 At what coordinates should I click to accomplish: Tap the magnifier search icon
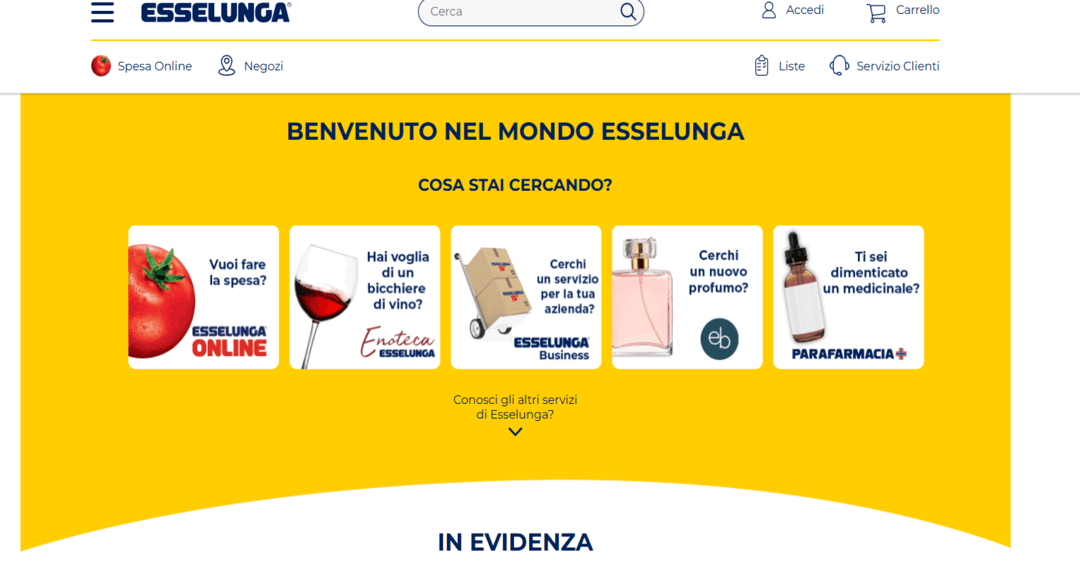628,11
